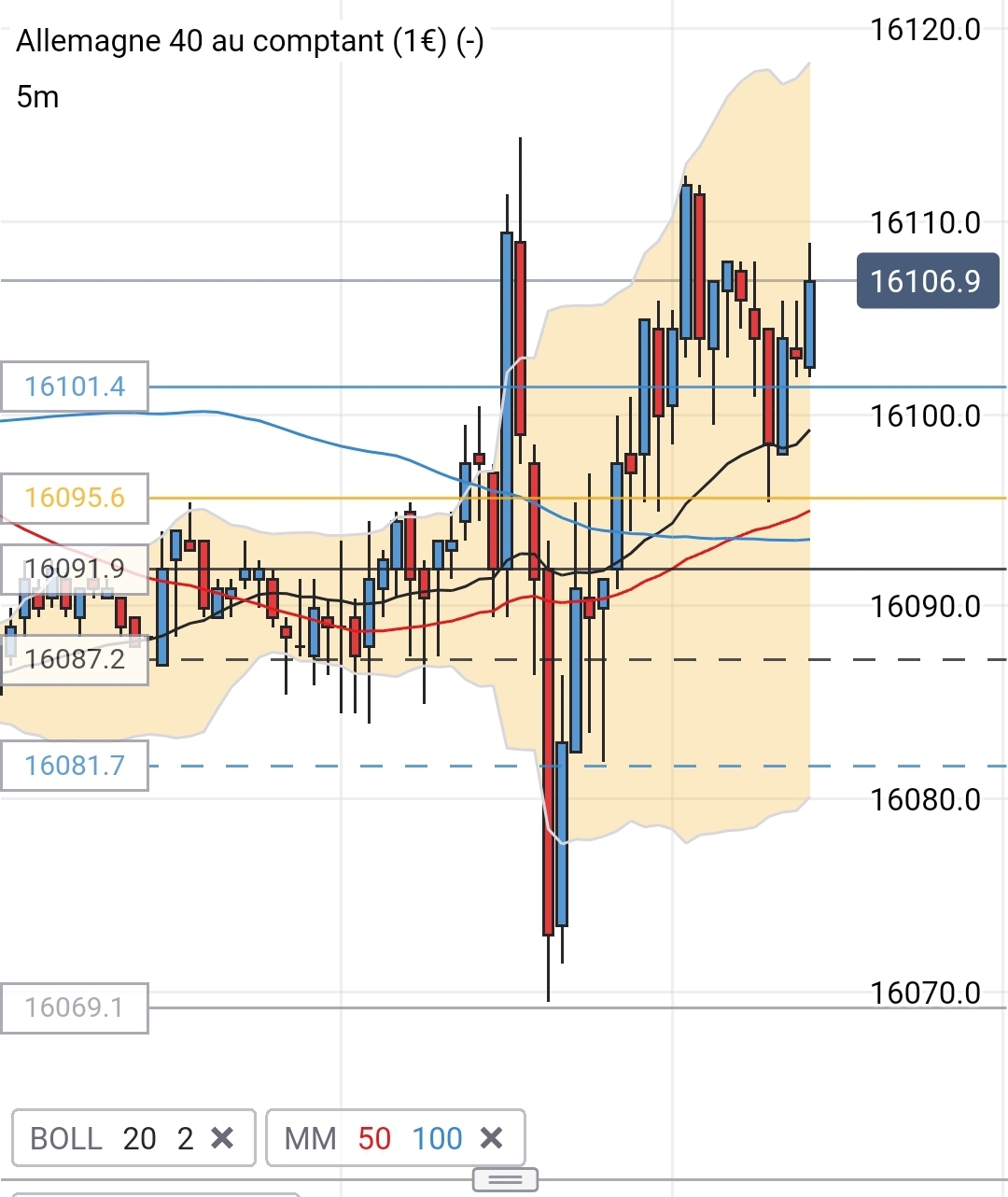The height and width of the screenshot is (1197, 1008).
Task: Remove the BOLL 20 2 indicator
Action: tap(222, 1138)
